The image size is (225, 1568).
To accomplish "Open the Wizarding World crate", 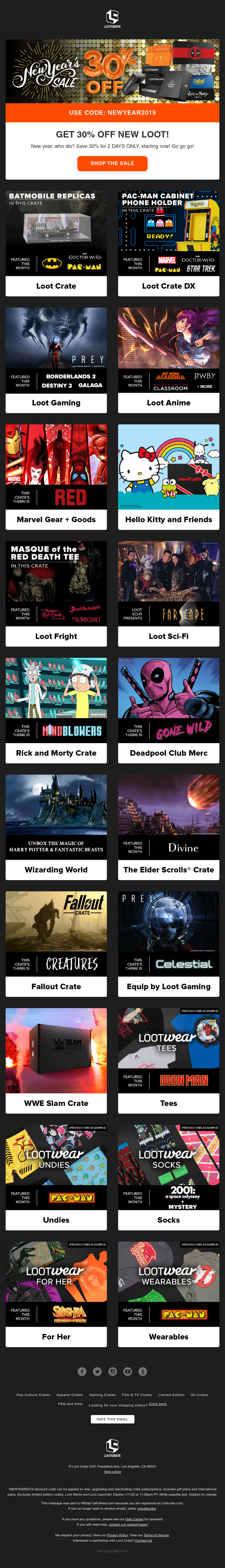I will (x=56, y=870).
